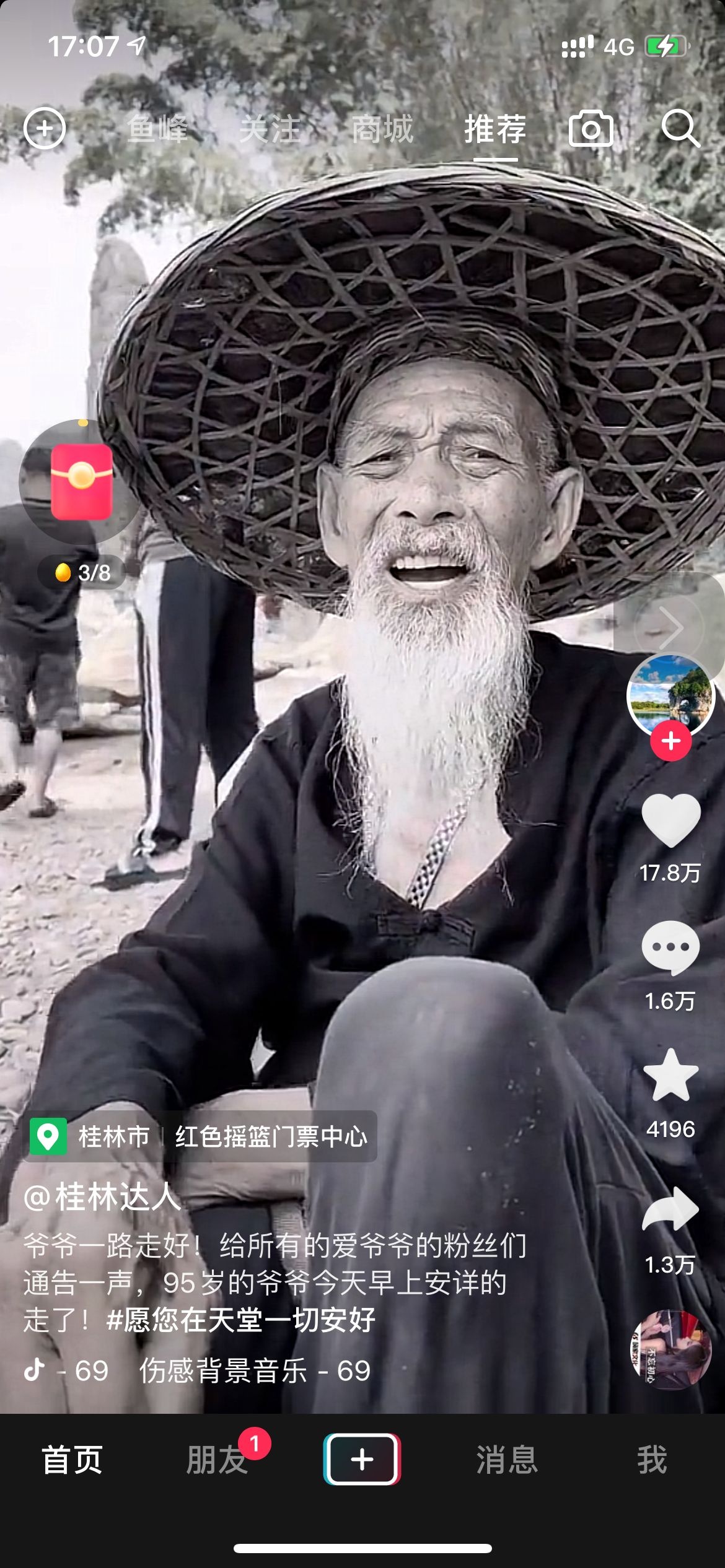The width and height of the screenshot is (725, 1568).
Task: Open the search magnifier
Action: coord(680,129)
